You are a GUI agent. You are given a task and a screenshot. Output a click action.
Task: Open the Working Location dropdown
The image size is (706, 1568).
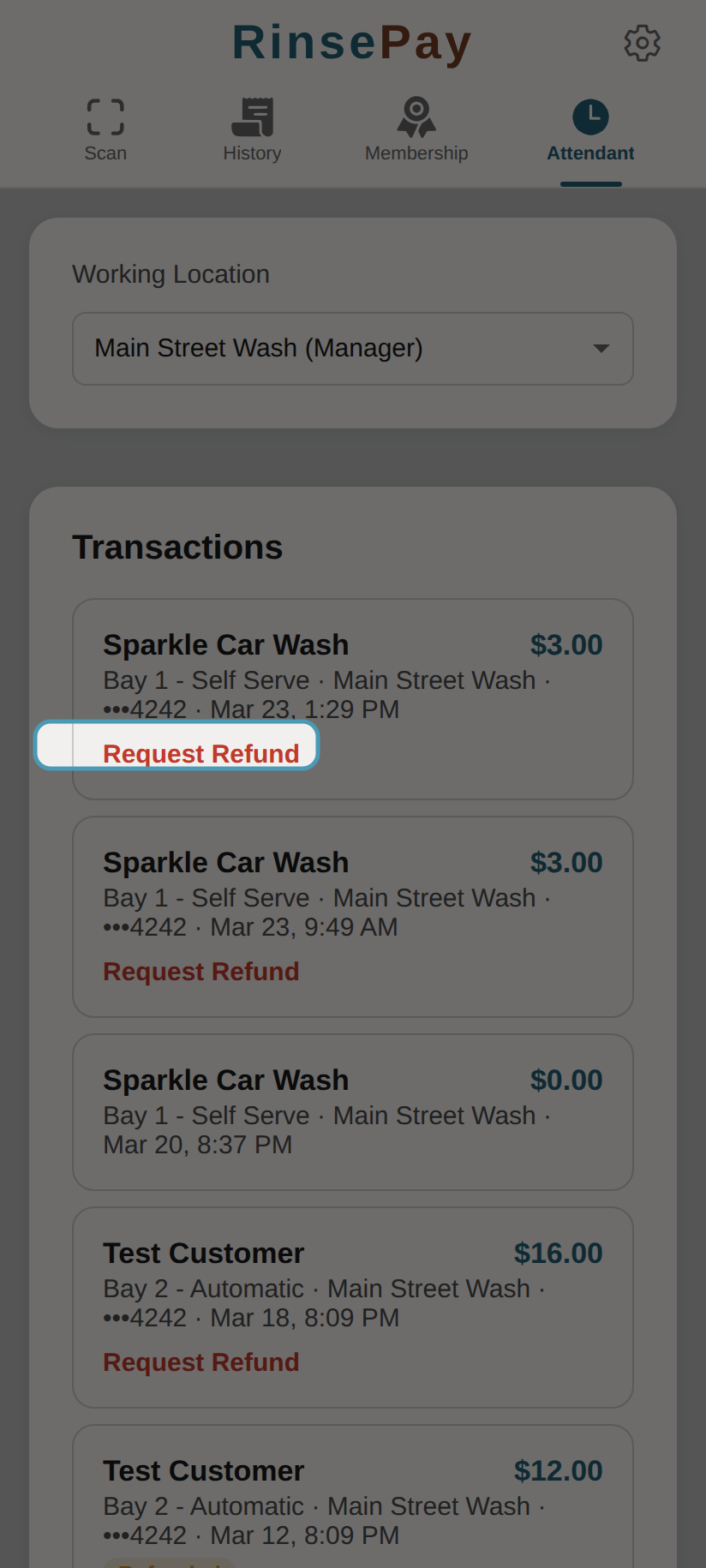coord(353,349)
